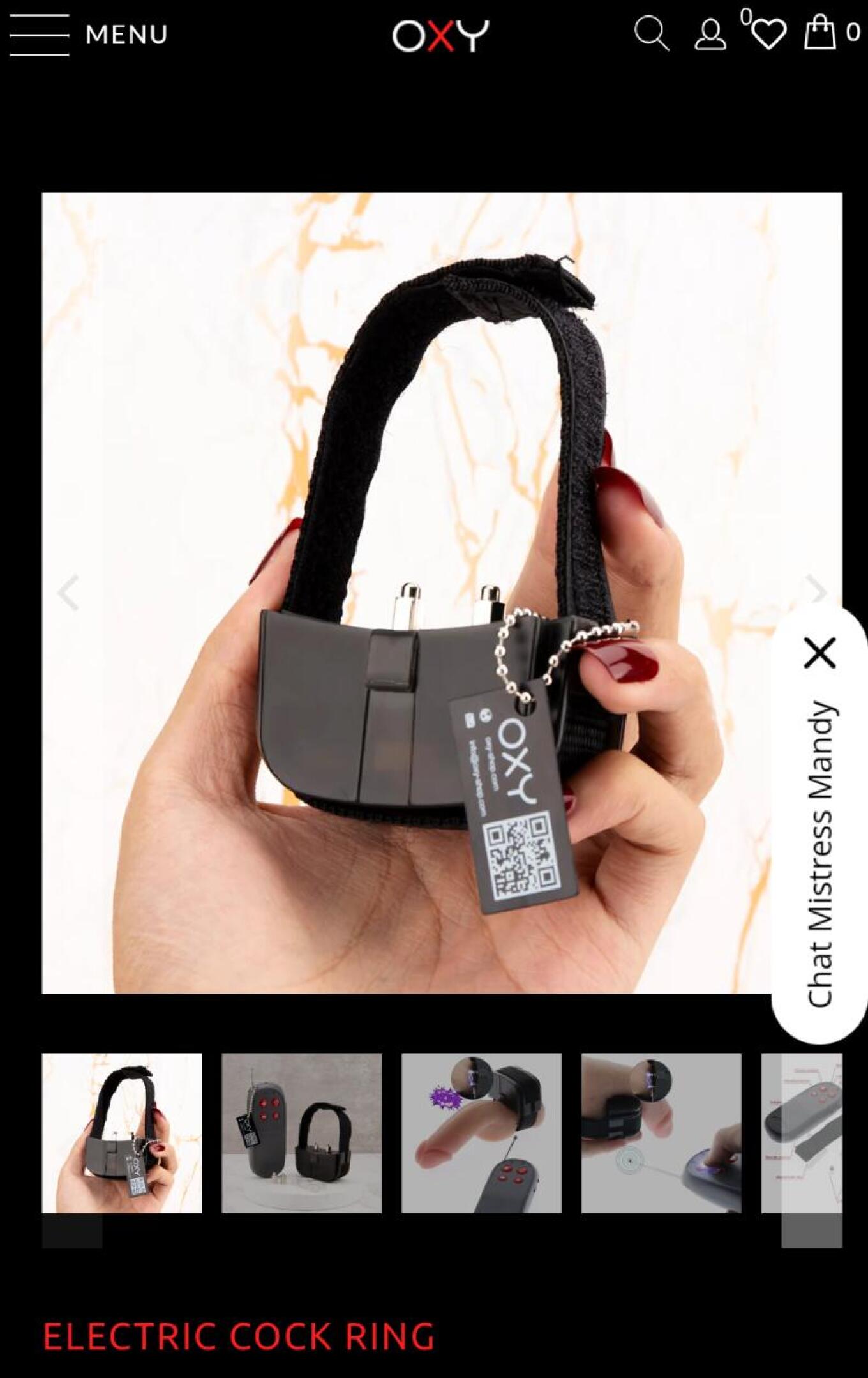Open the user account icon
Screen dimensions: 868x1378
click(x=710, y=34)
